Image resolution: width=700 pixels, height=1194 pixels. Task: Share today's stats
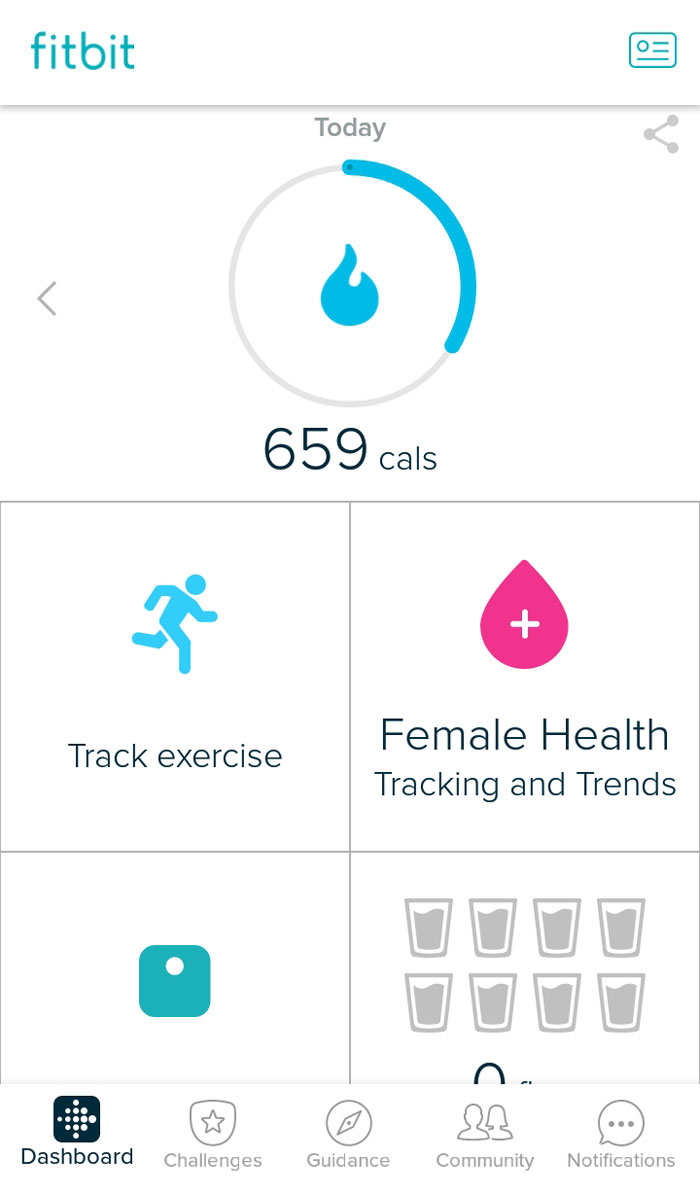660,135
